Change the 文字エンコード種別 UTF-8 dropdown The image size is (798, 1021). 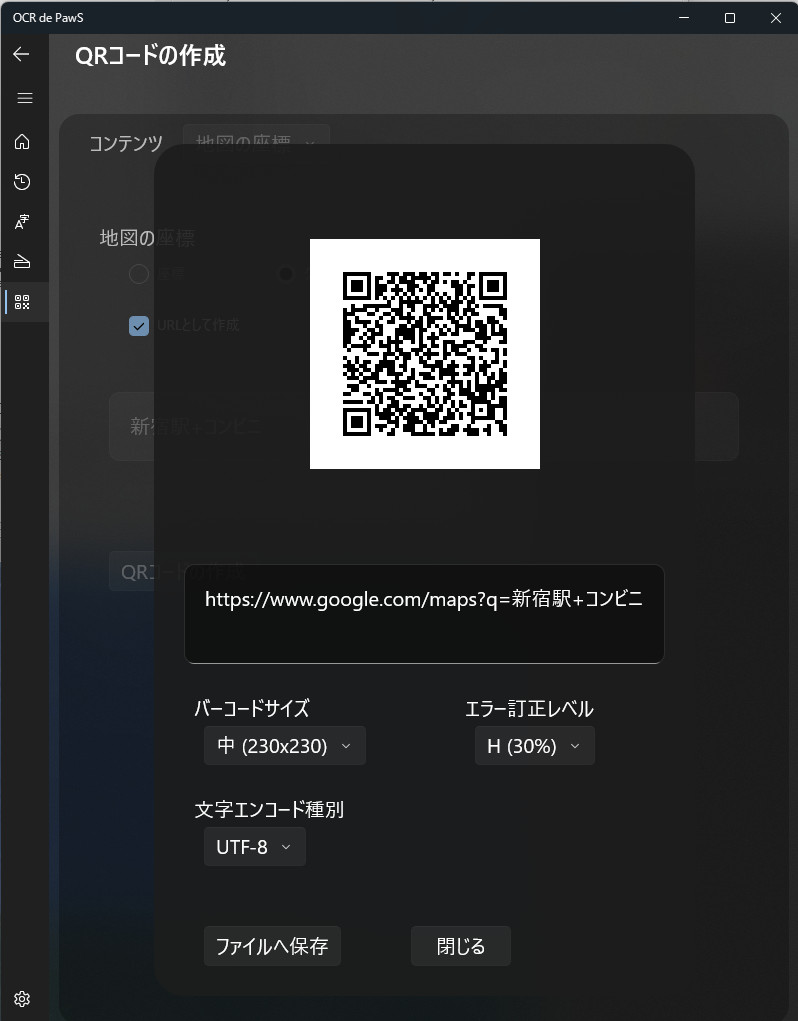pyautogui.click(x=255, y=847)
